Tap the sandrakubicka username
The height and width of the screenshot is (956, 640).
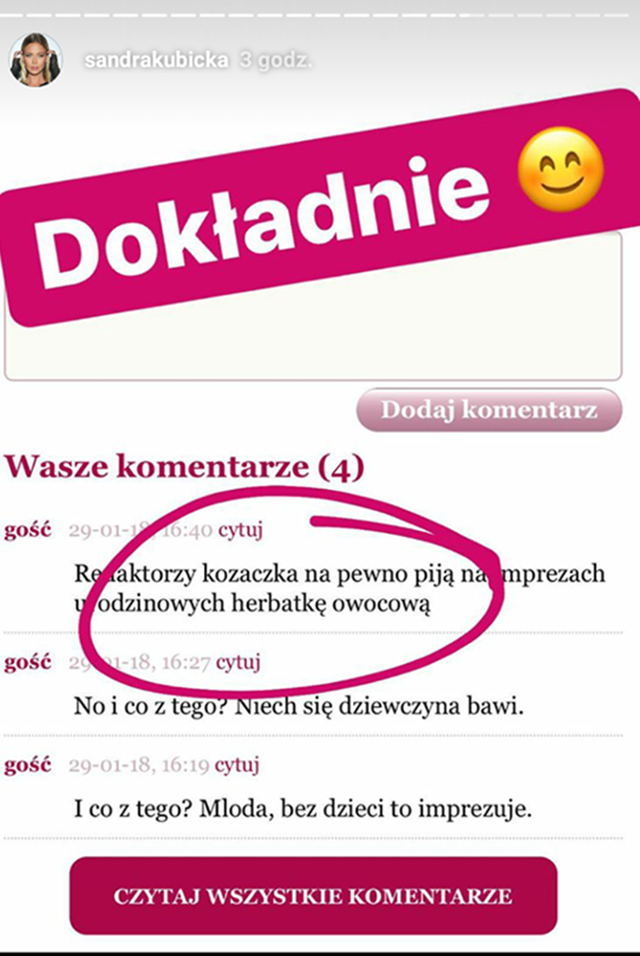coord(157,60)
